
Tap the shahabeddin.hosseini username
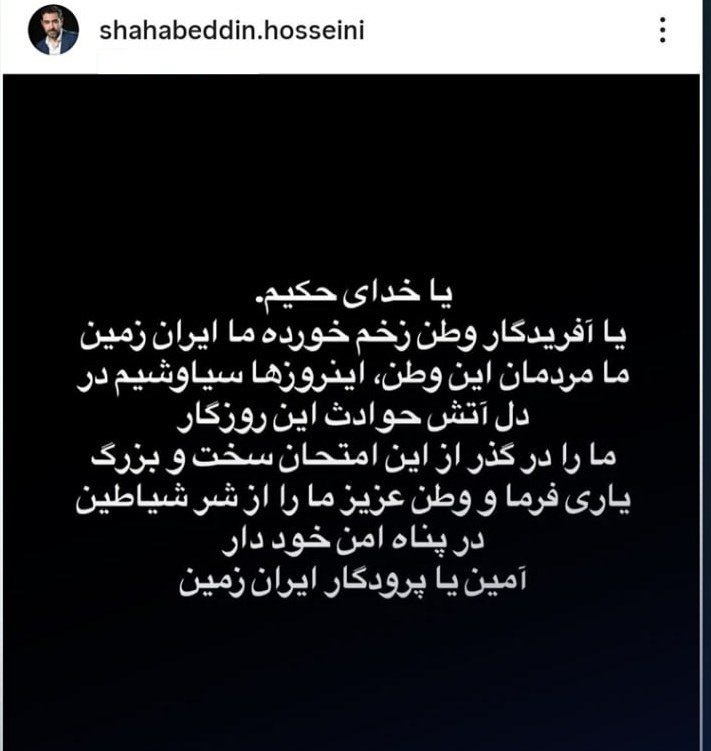pyautogui.click(x=232, y=30)
